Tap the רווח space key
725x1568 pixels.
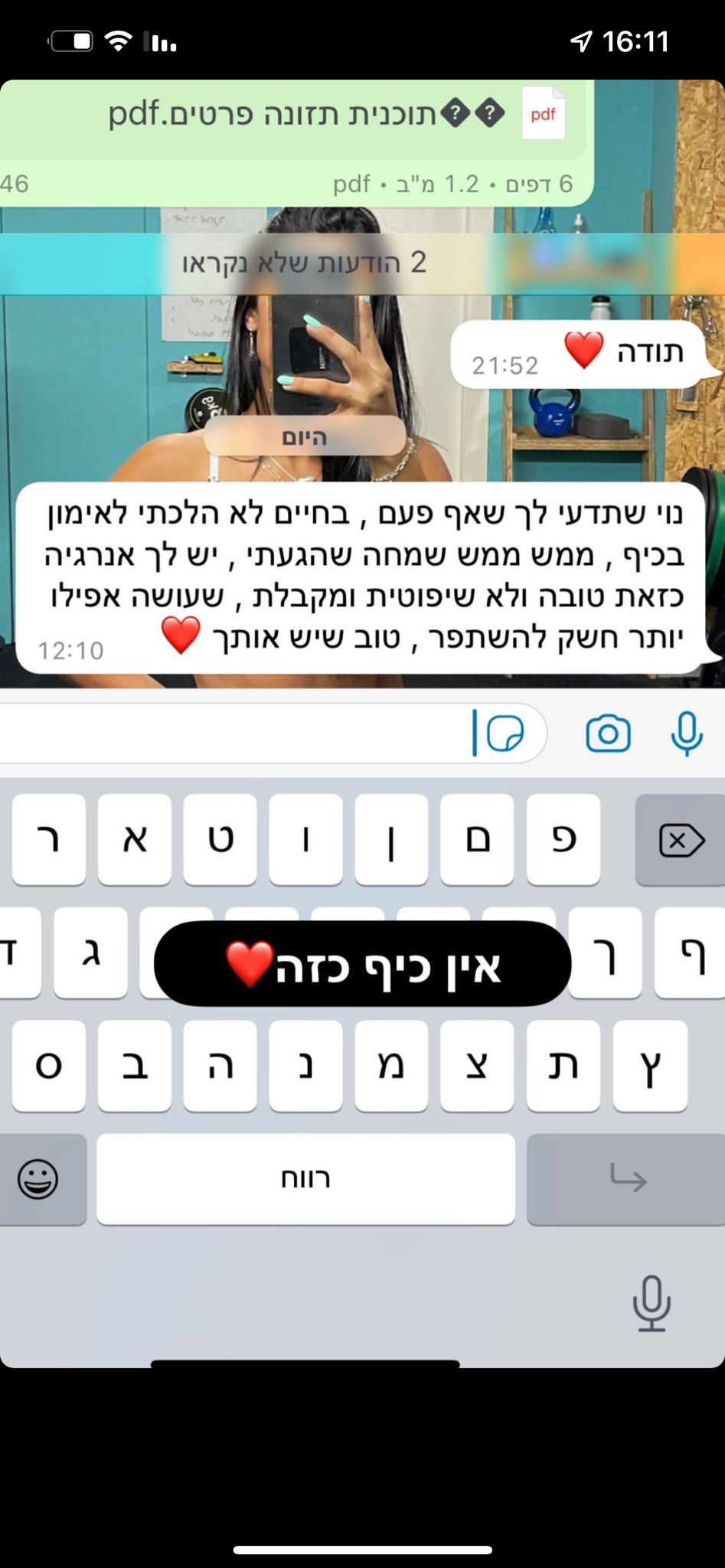click(x=305, y=1179)
